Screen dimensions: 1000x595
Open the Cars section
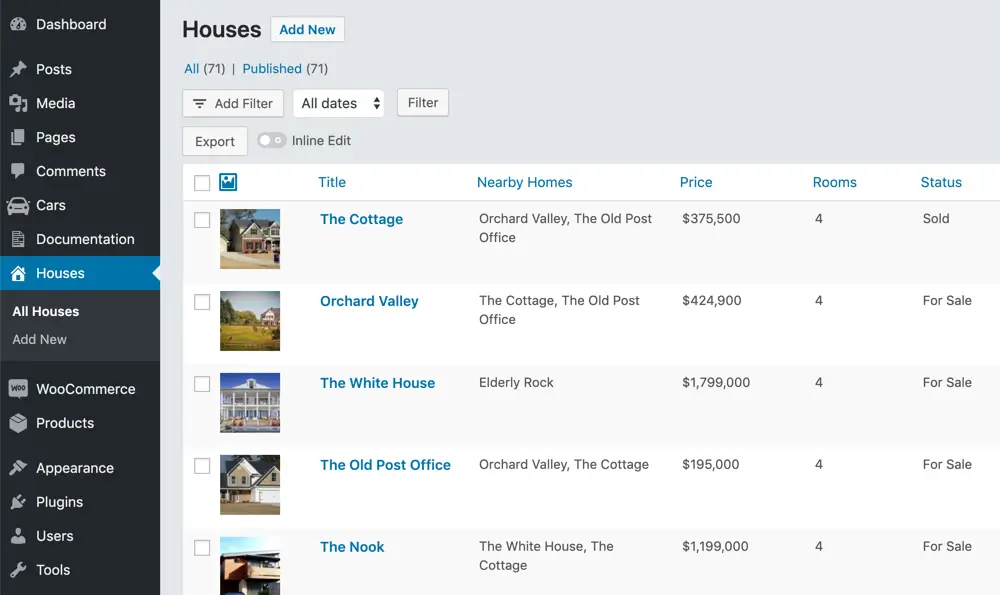(50, 205)
